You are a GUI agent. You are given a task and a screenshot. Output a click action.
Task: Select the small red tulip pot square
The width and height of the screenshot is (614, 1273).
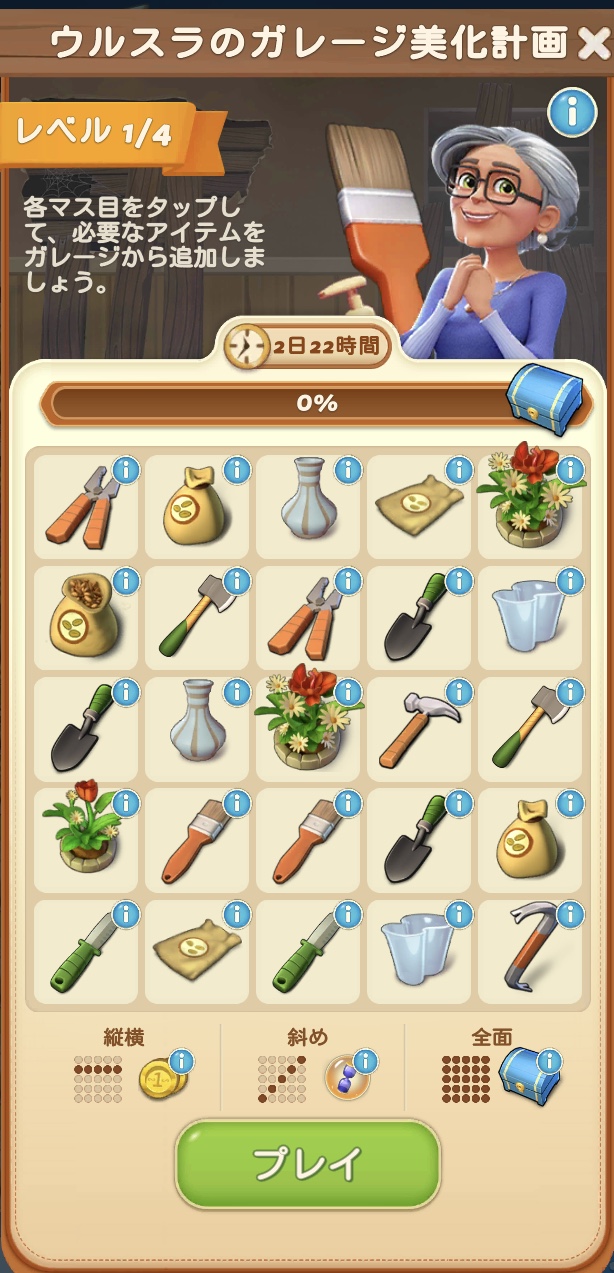pyautogui.click(x=86, y=840)
